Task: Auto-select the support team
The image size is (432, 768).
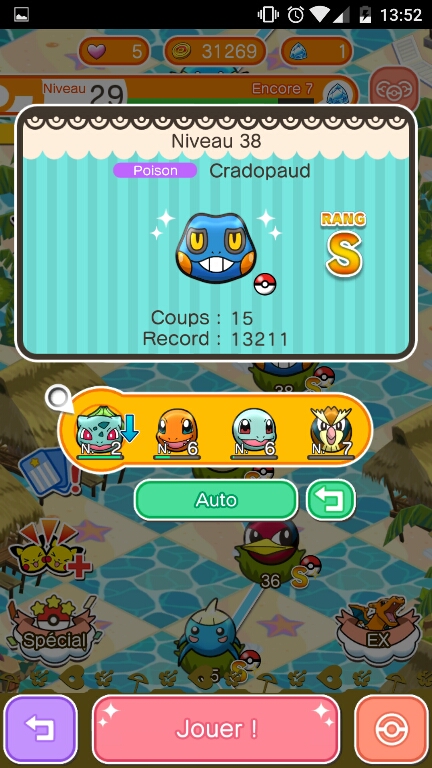Action: point(216,500)
